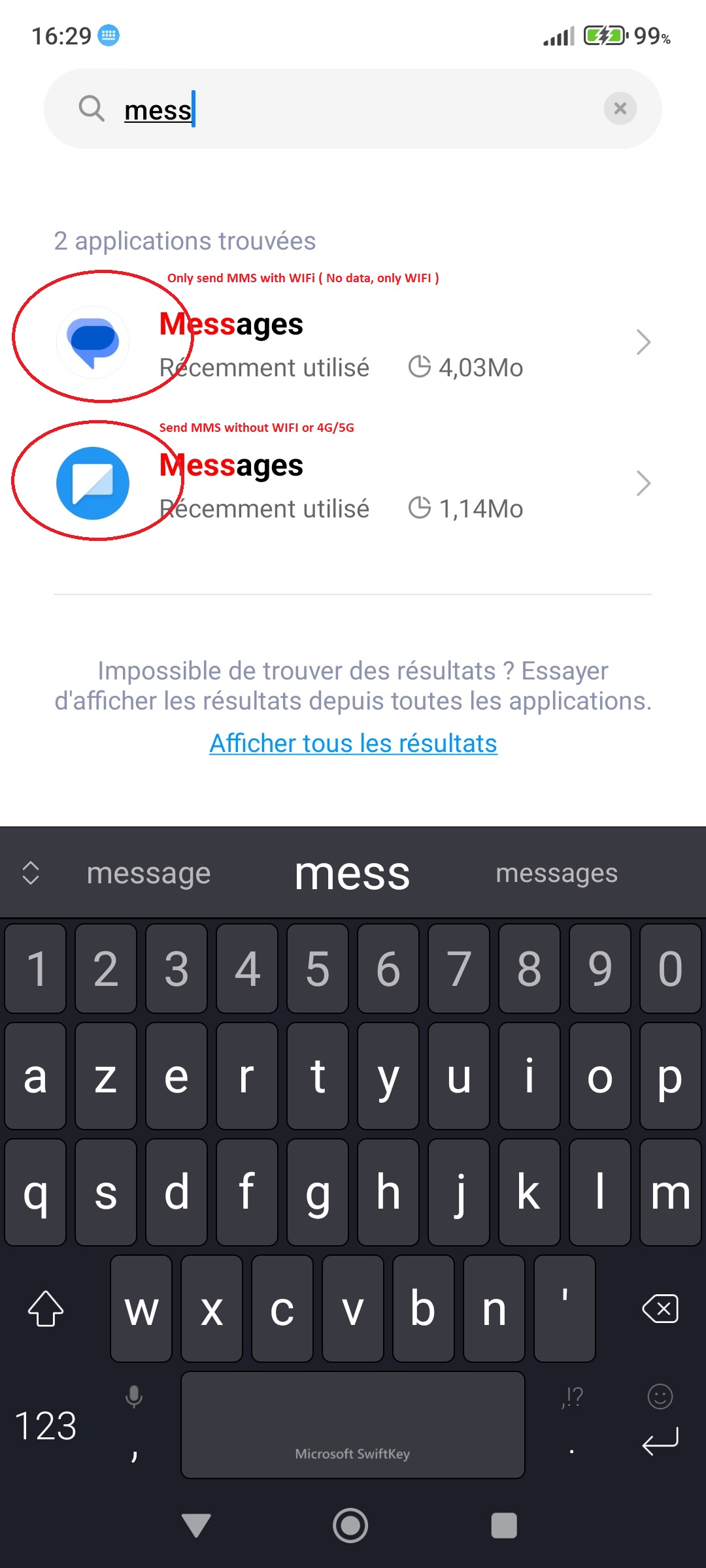Switch keyboard to 123 numeric layout
The image size is (706, 1568).
[x=46, y=1425]
